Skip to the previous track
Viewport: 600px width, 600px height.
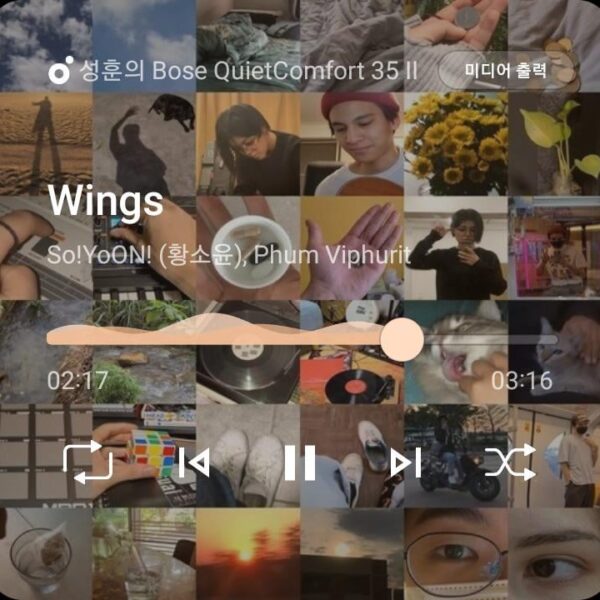[x=192, y=463]
